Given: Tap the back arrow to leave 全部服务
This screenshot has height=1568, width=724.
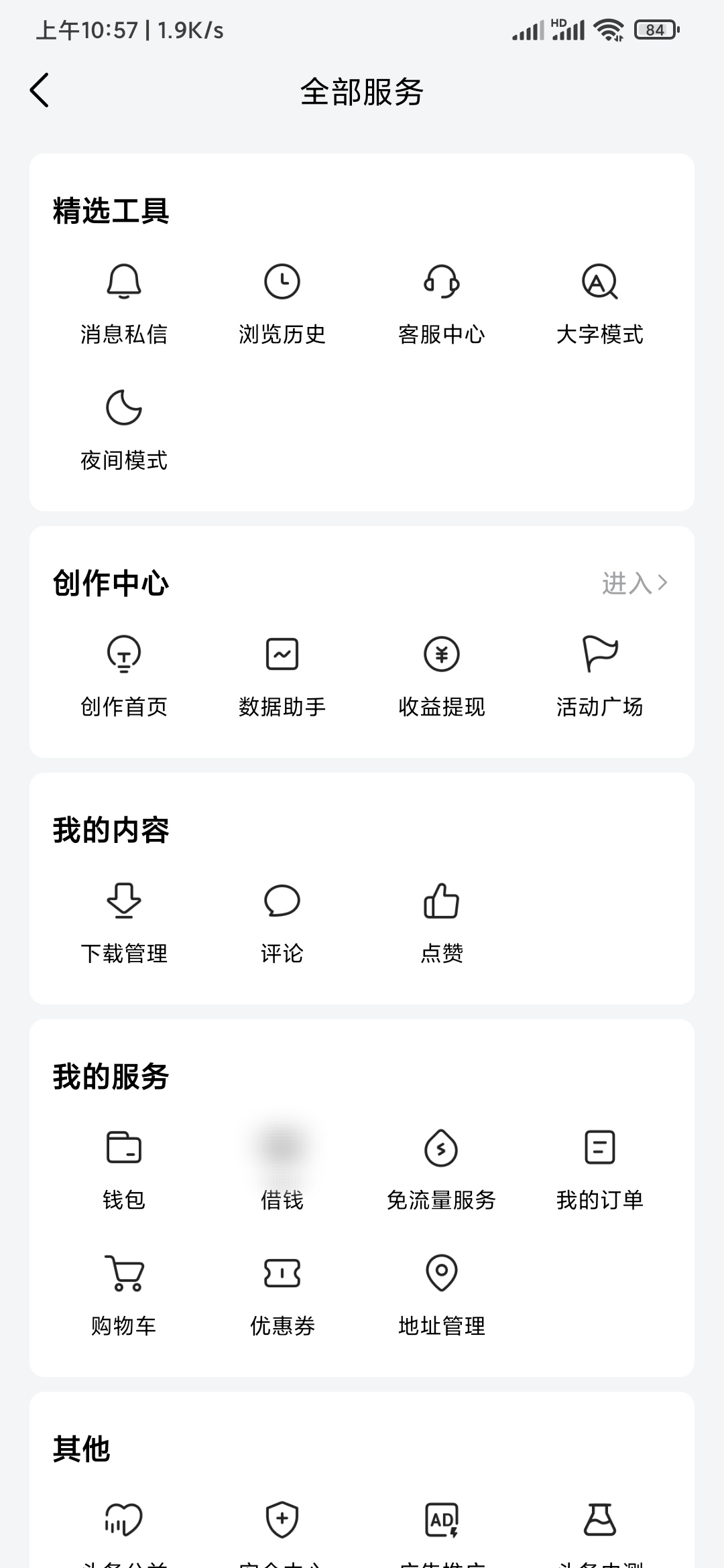Looking at the screenshot, I should click(40, 92).
